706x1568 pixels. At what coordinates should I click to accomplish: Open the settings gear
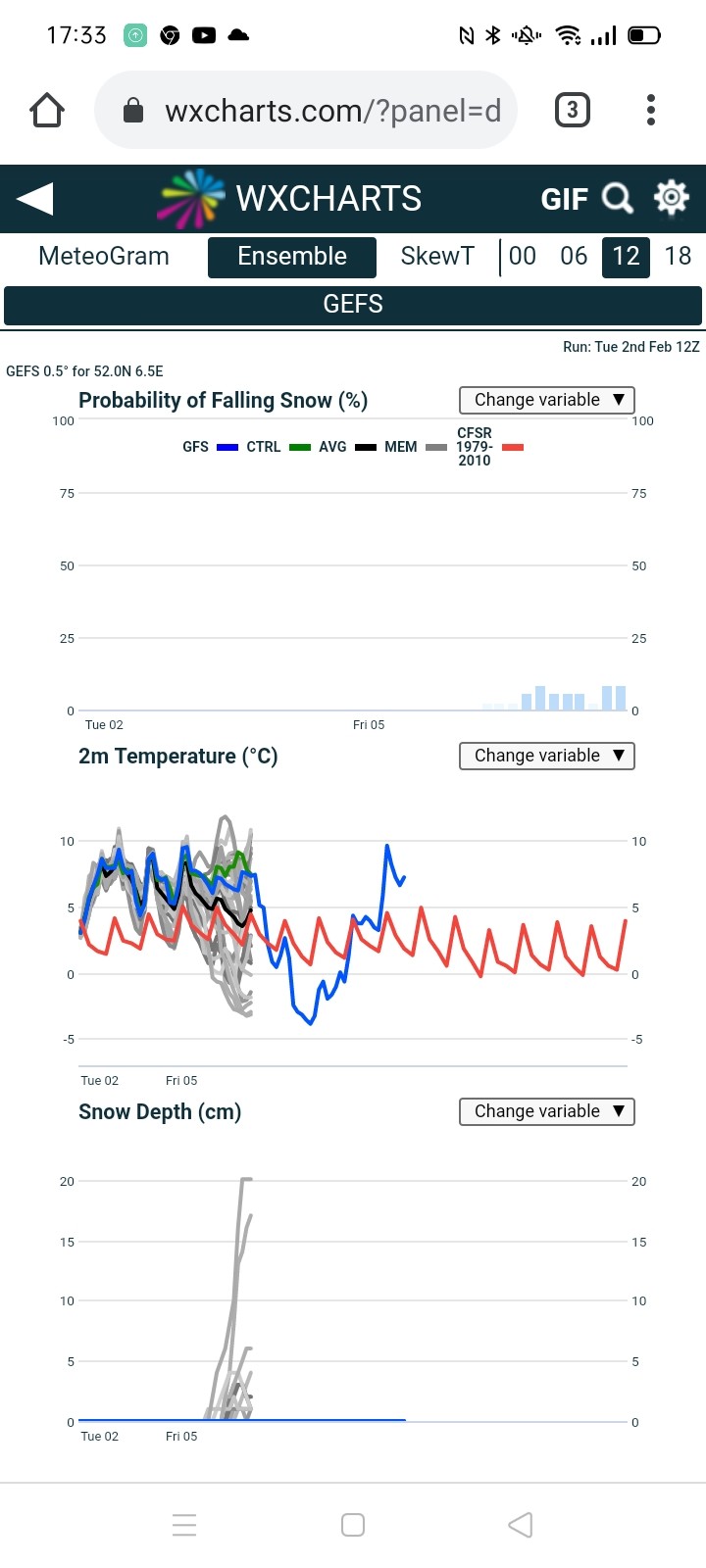[x=672, y=198]
